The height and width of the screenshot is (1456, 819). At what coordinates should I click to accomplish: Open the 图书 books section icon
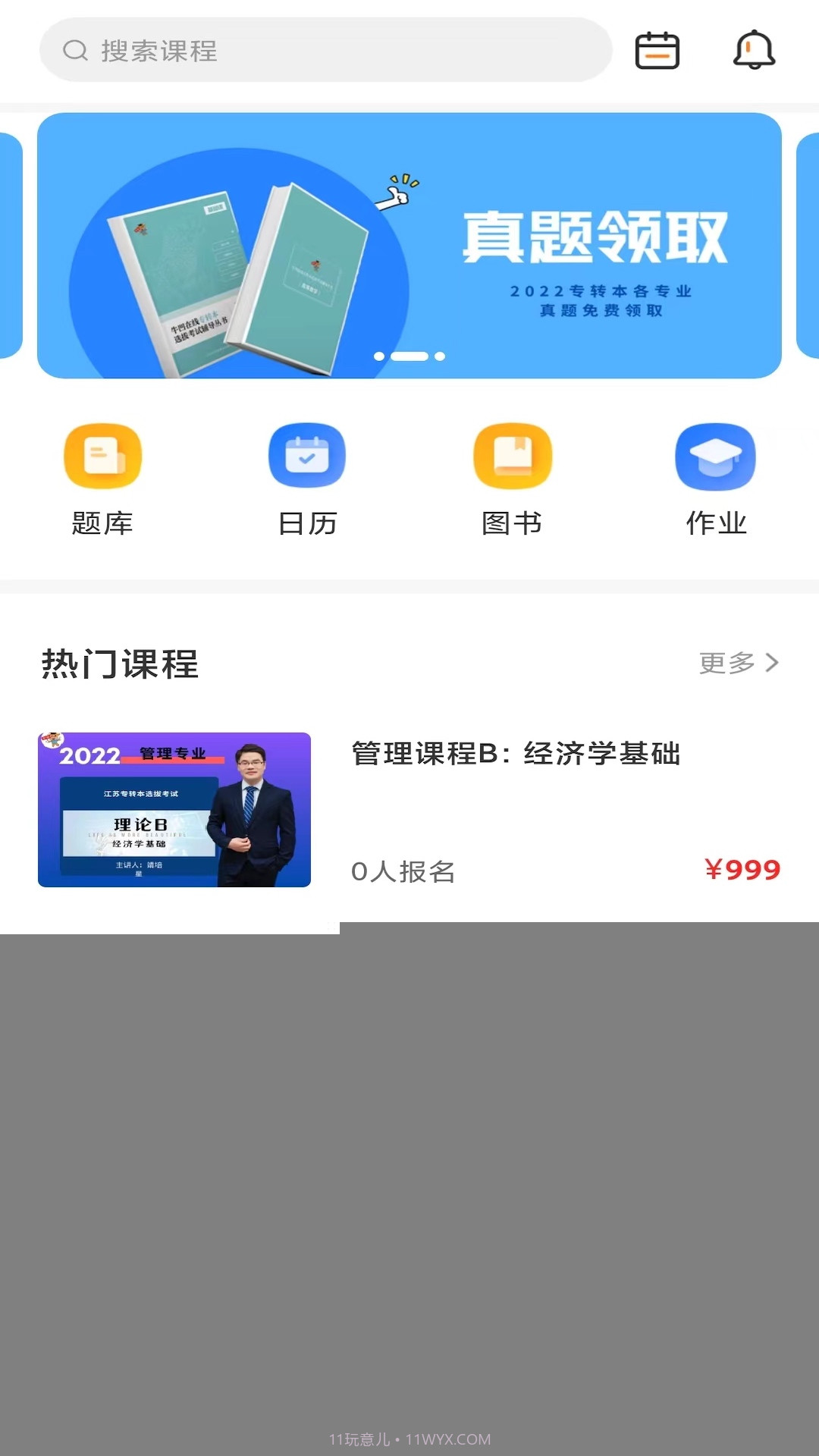click(512, 455)
